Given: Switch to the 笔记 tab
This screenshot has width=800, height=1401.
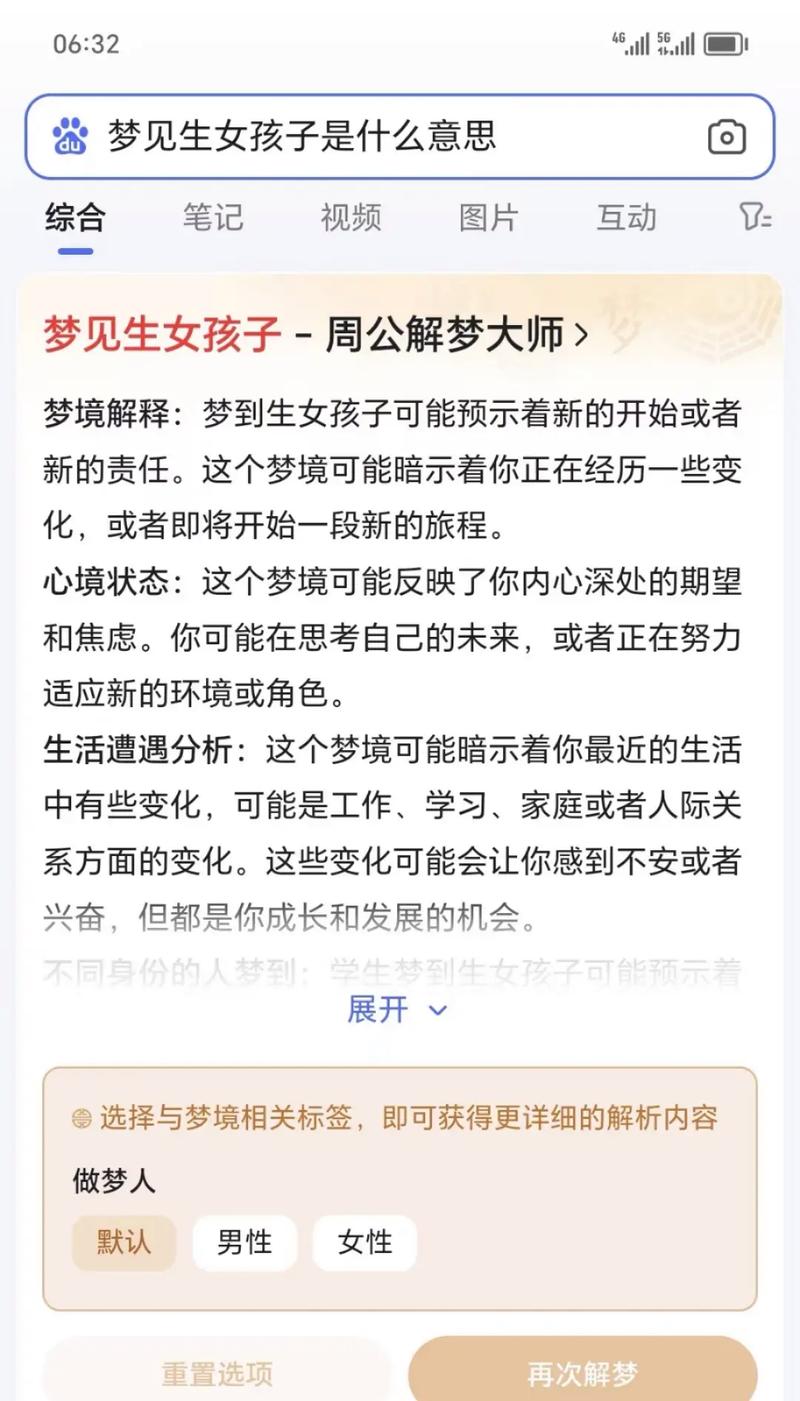Looking at the screenshot, I should click(x=210, y=218).
